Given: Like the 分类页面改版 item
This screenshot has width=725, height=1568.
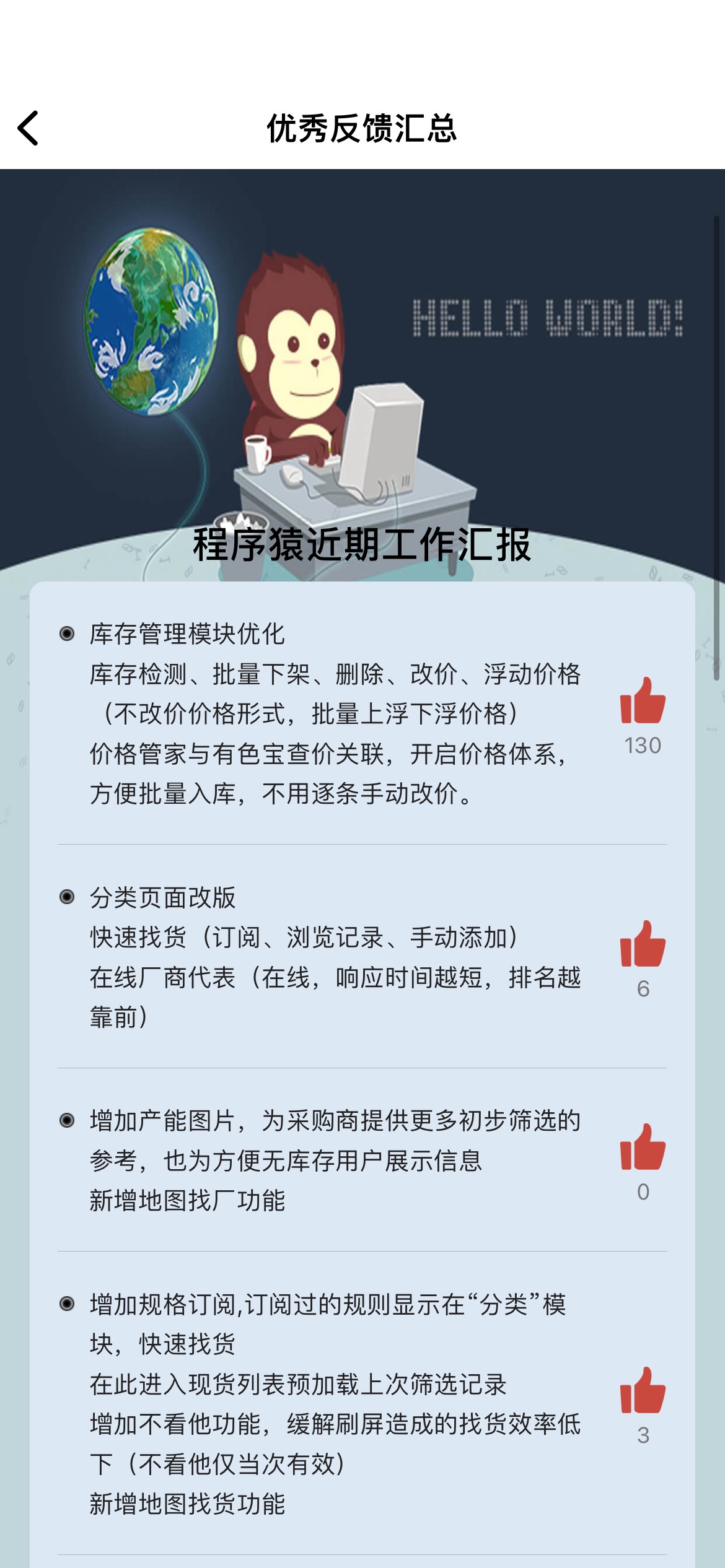Looking at the screenshot, I should click(x=643, y=943).
